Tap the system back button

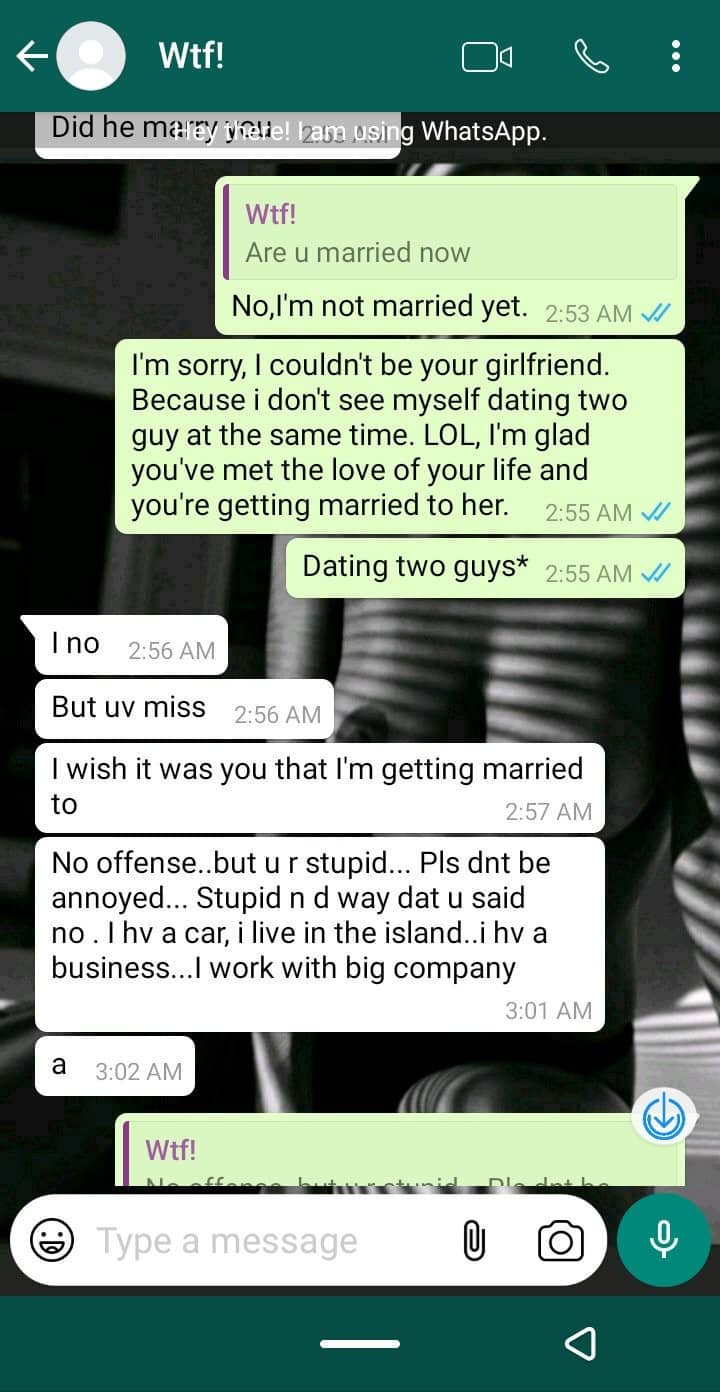581,1343
